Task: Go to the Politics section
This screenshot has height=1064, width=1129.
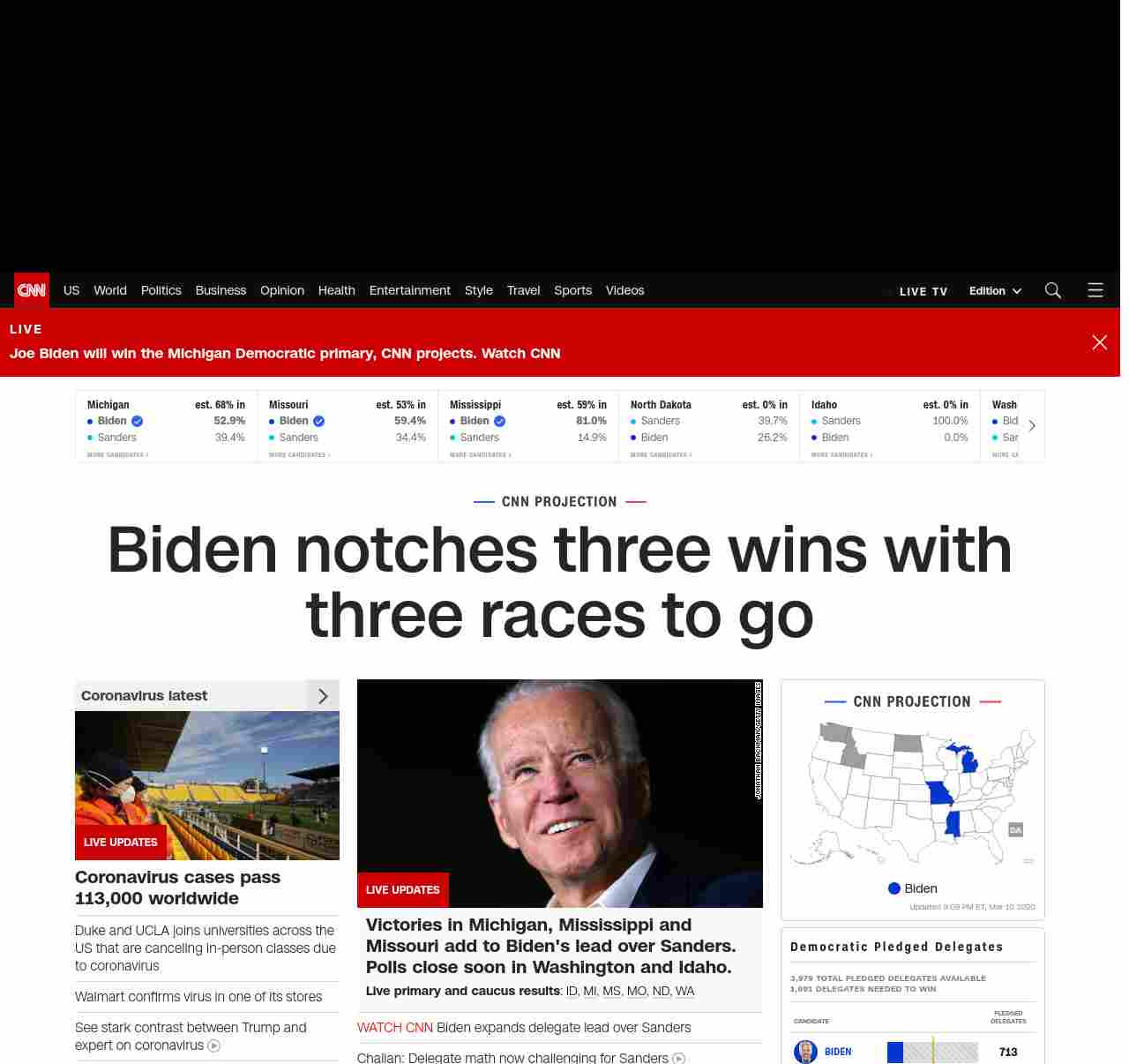Action: [x=161, y=290]
